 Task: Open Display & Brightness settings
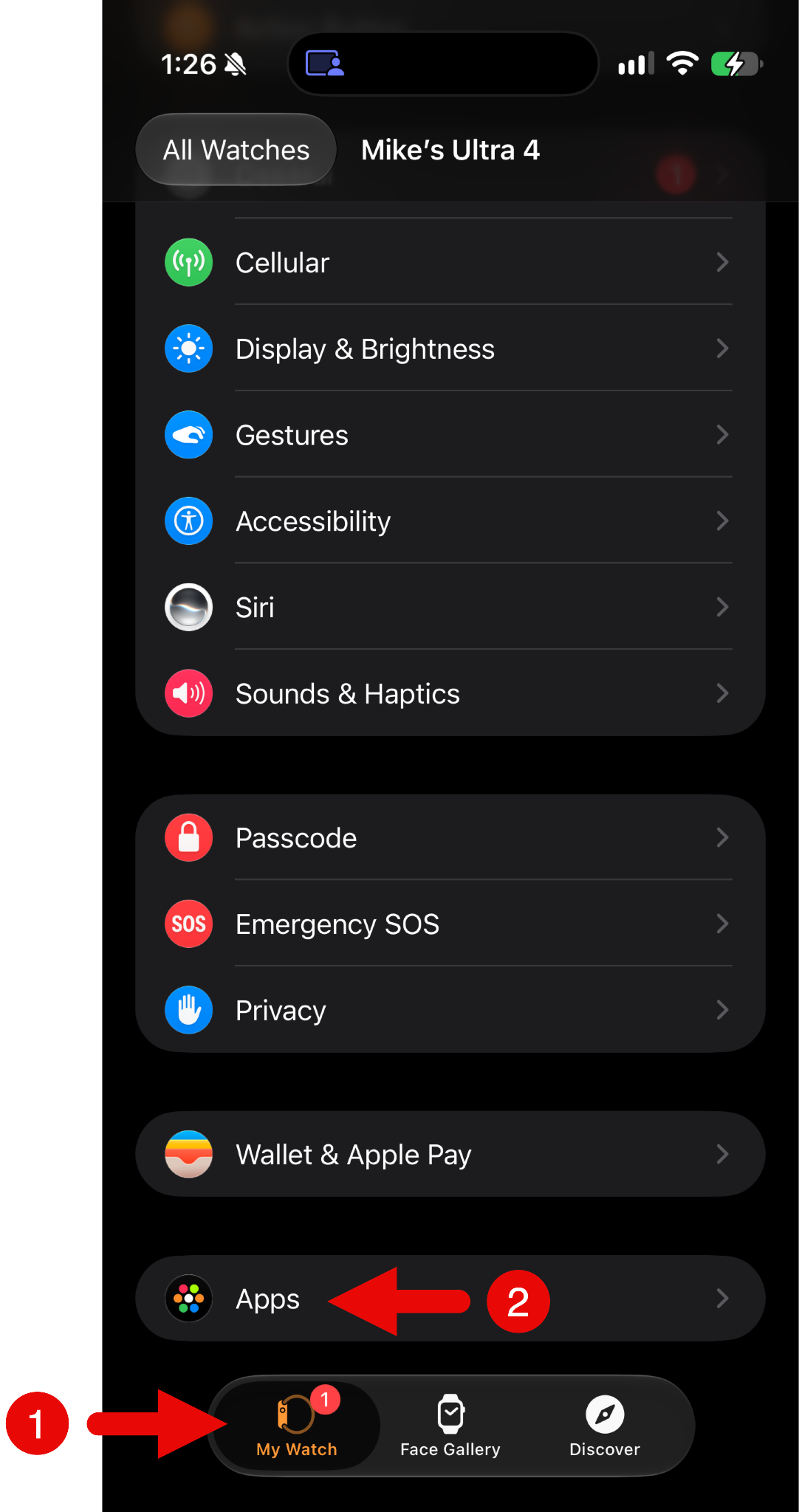tap(450, 348)
